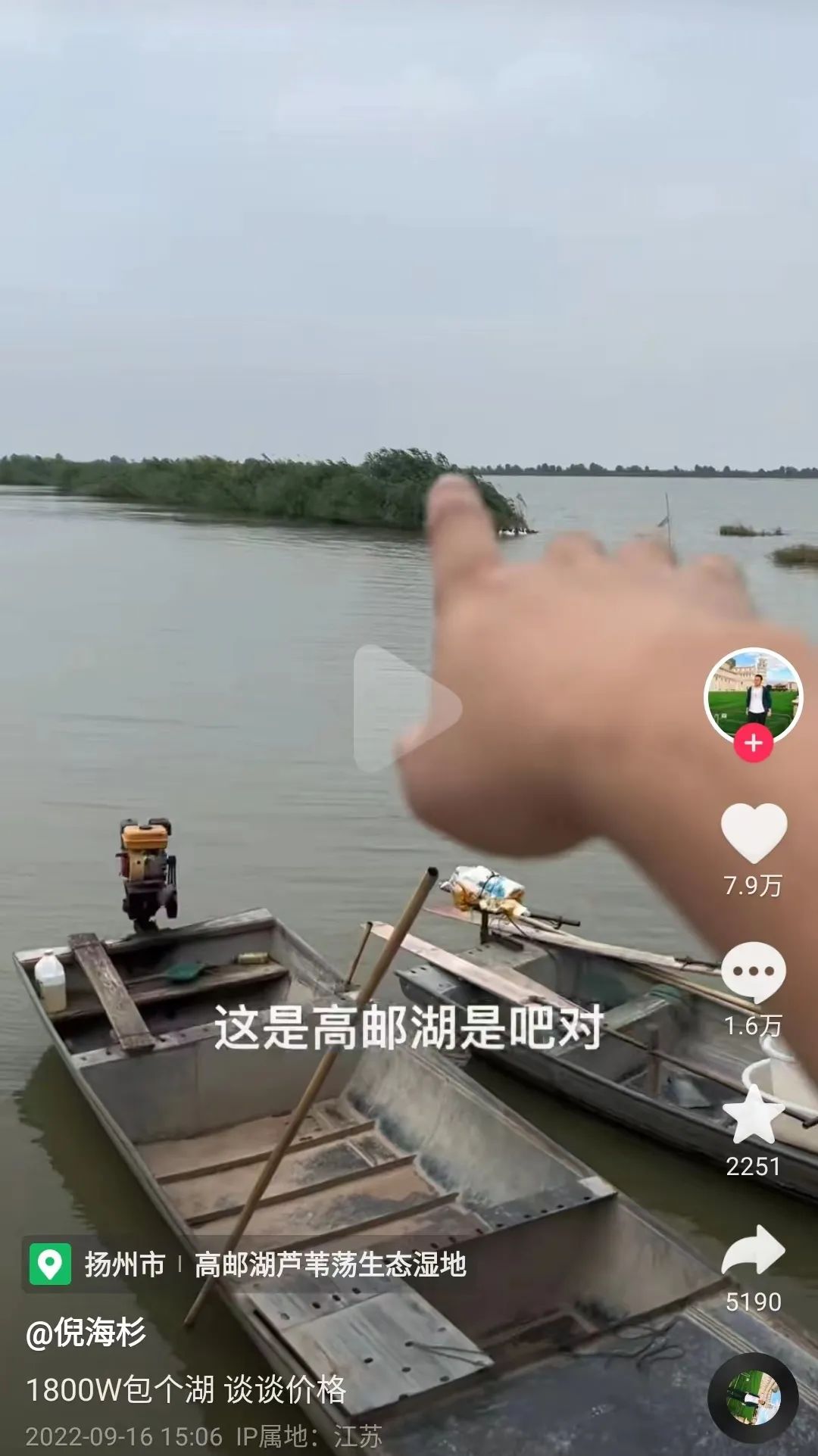Open the comments section
Viewport: 818px width, 1456px height.
[754, 972]
